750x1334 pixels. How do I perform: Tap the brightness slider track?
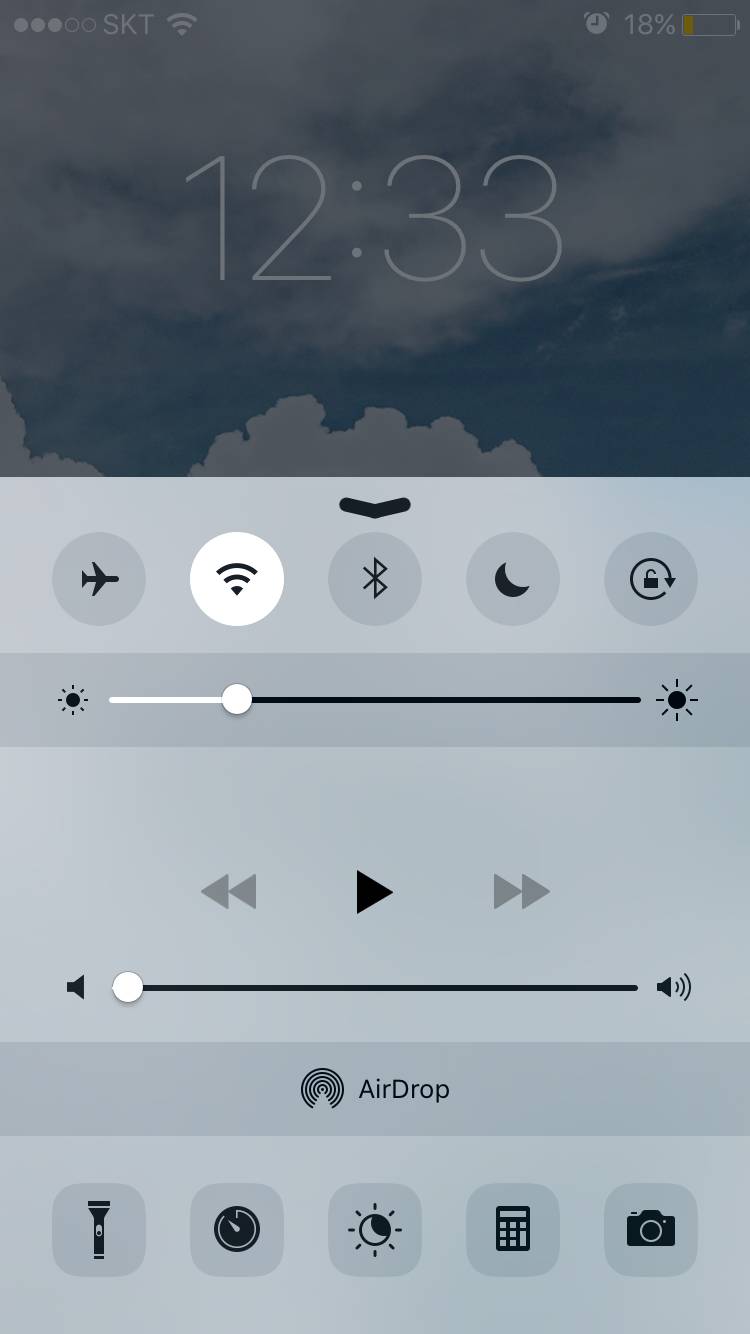point(440,700)
